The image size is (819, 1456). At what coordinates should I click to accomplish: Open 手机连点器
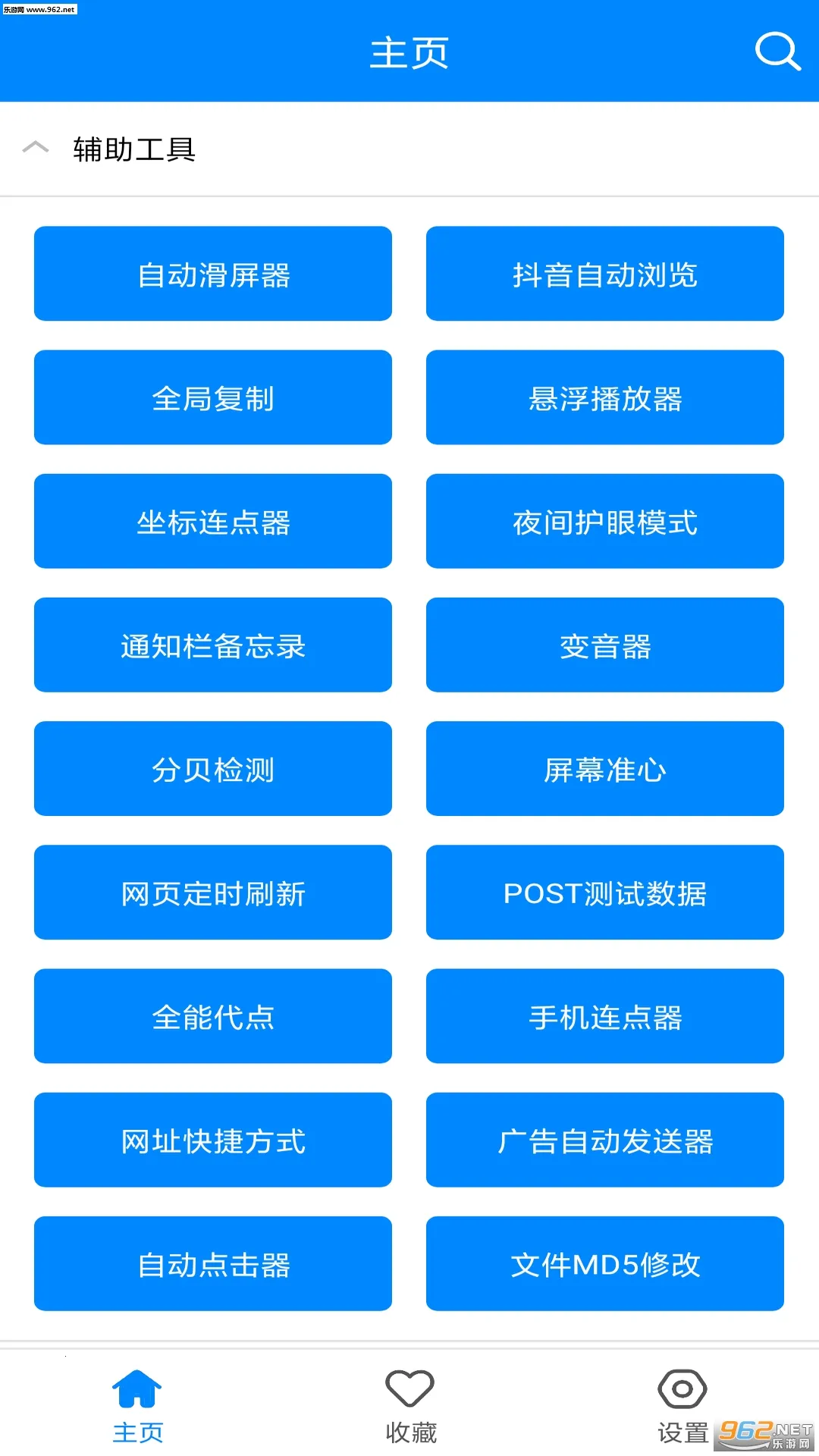pyautogui.click(x=604, y=1016)
